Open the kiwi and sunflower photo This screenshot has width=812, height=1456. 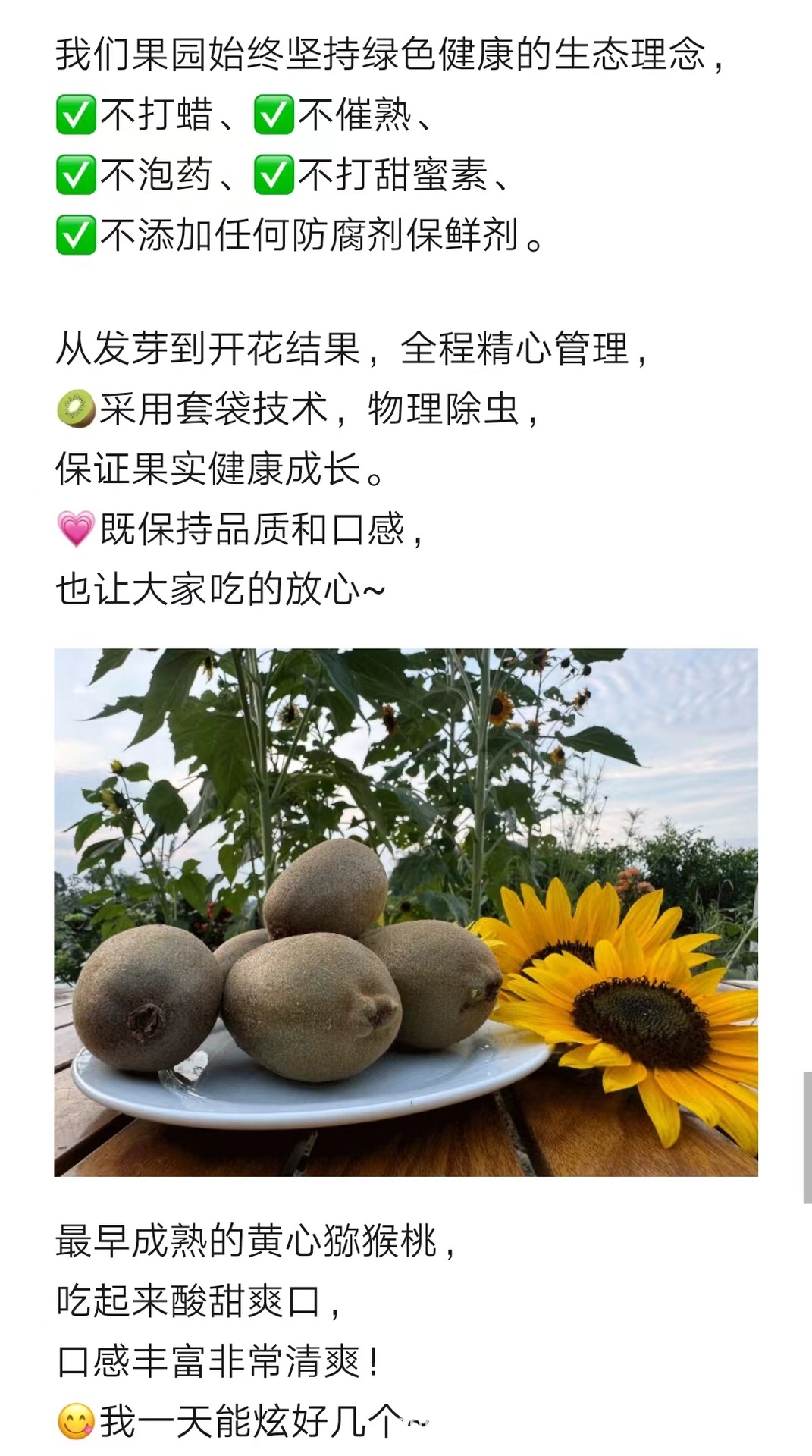[406, 912]
